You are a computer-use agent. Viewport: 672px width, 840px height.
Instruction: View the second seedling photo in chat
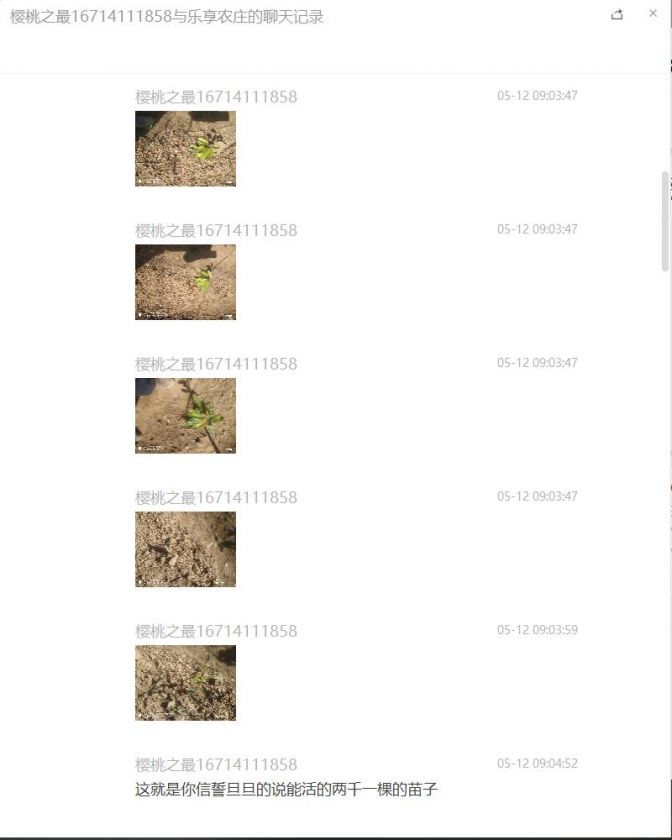click(185, 282)
